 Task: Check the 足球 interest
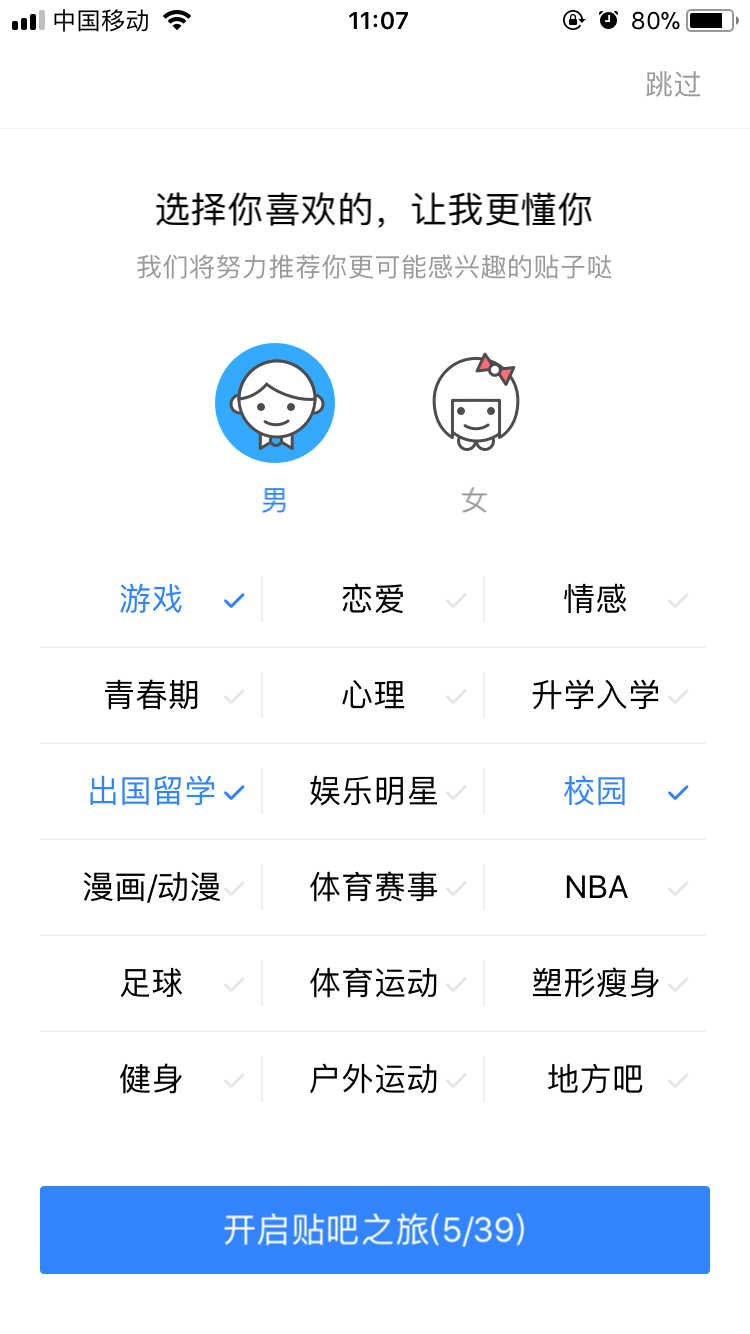[151, 984]
